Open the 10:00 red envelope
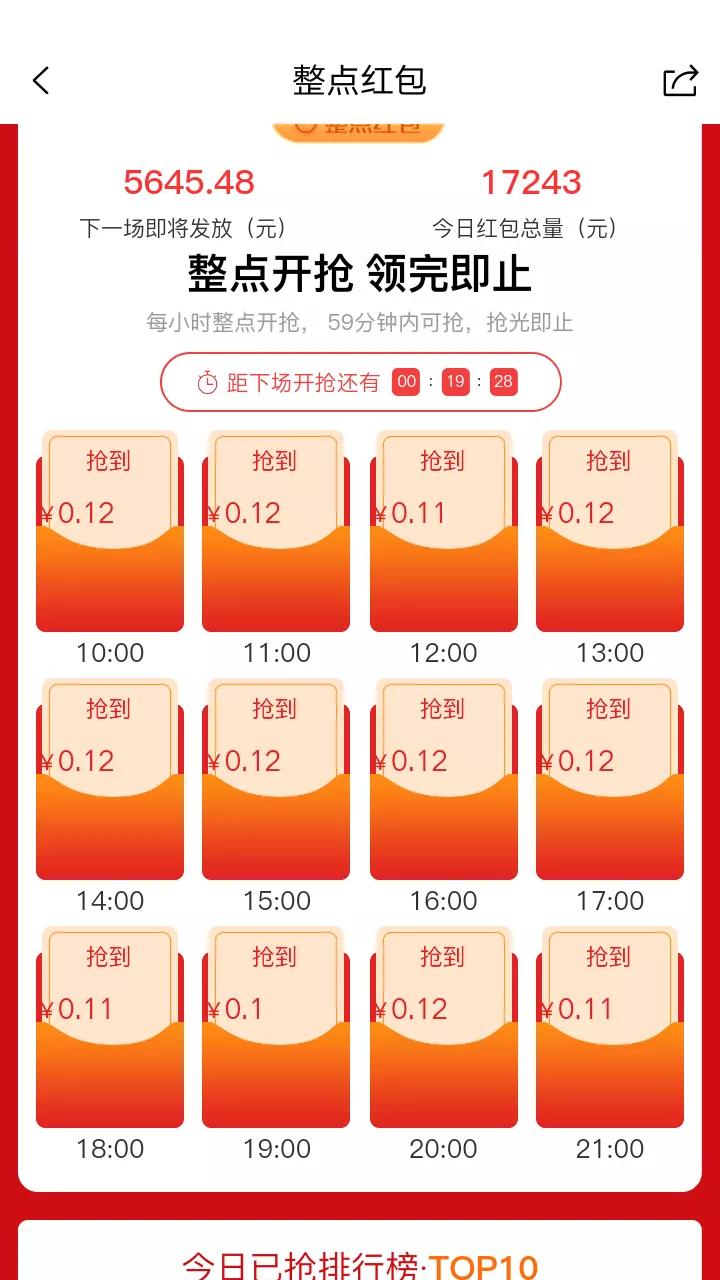Viewport: 720px width, 1280px height. (110, 532)
